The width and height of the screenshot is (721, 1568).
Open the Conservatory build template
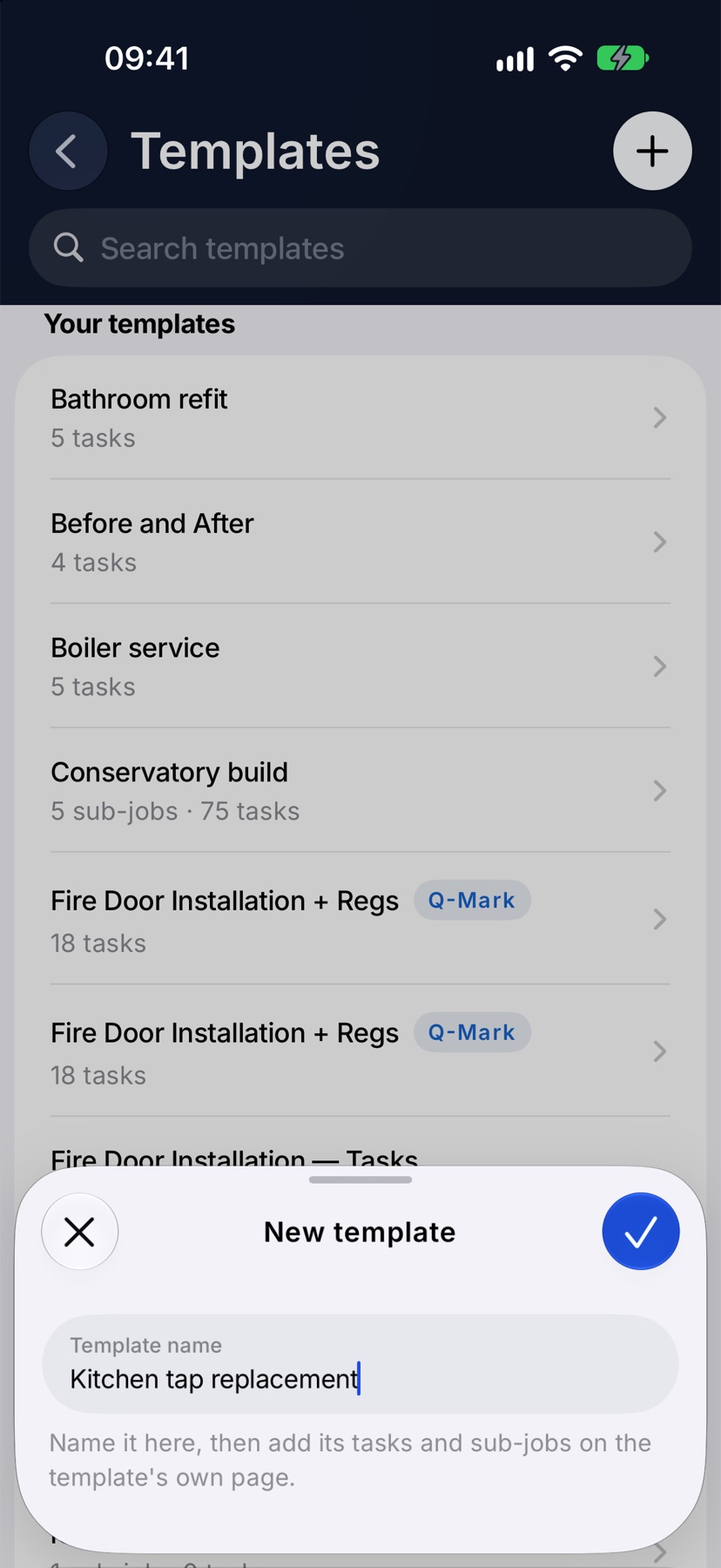coord(360,791)
